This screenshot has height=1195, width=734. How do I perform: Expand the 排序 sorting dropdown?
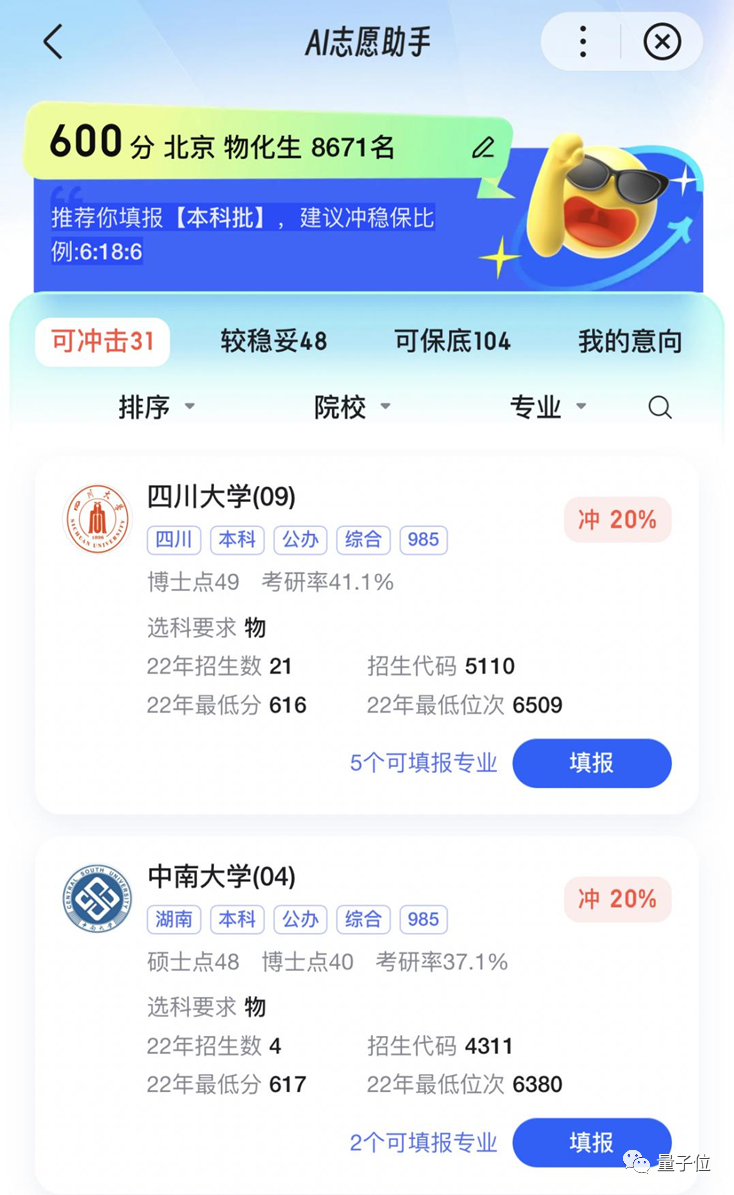pos(156,407)
